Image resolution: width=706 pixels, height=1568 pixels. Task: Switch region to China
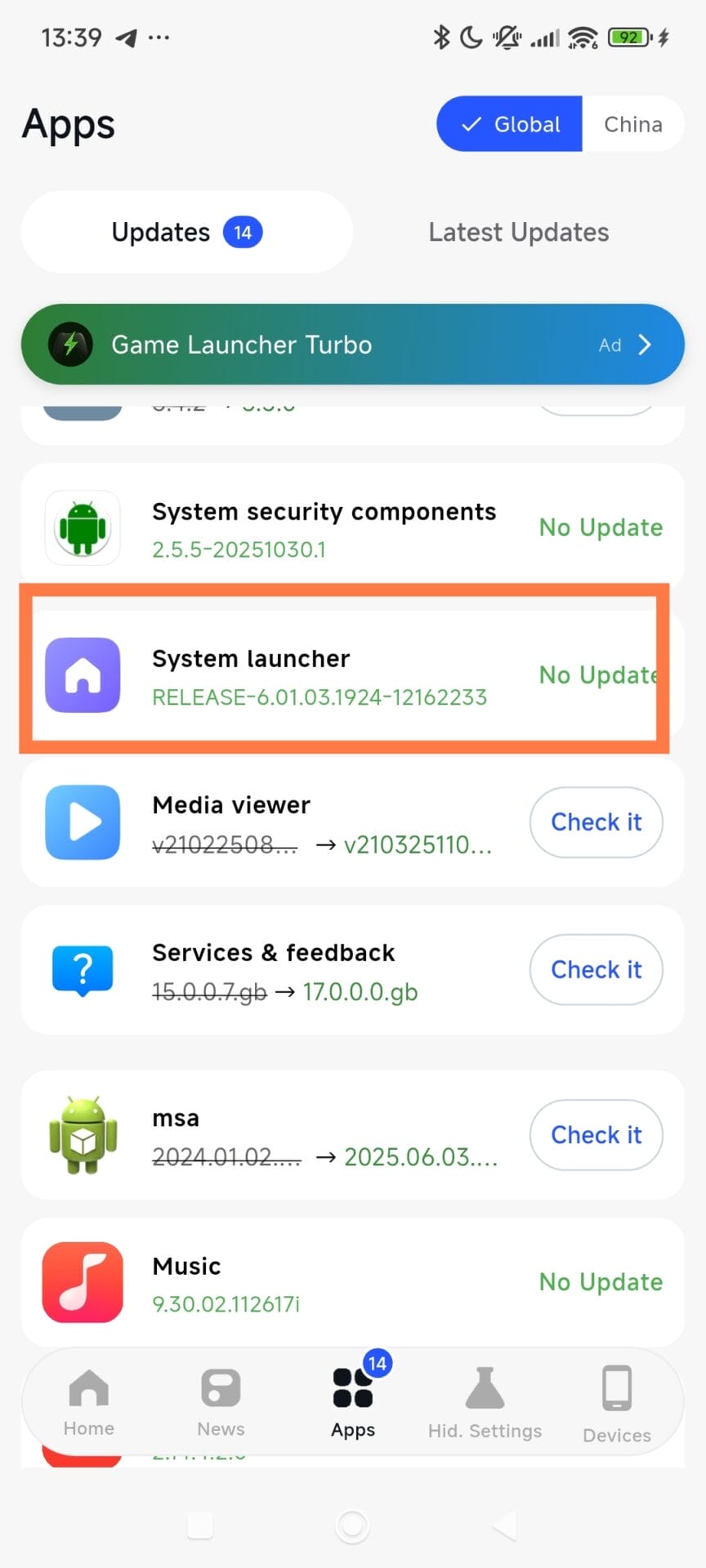point(632,124)
